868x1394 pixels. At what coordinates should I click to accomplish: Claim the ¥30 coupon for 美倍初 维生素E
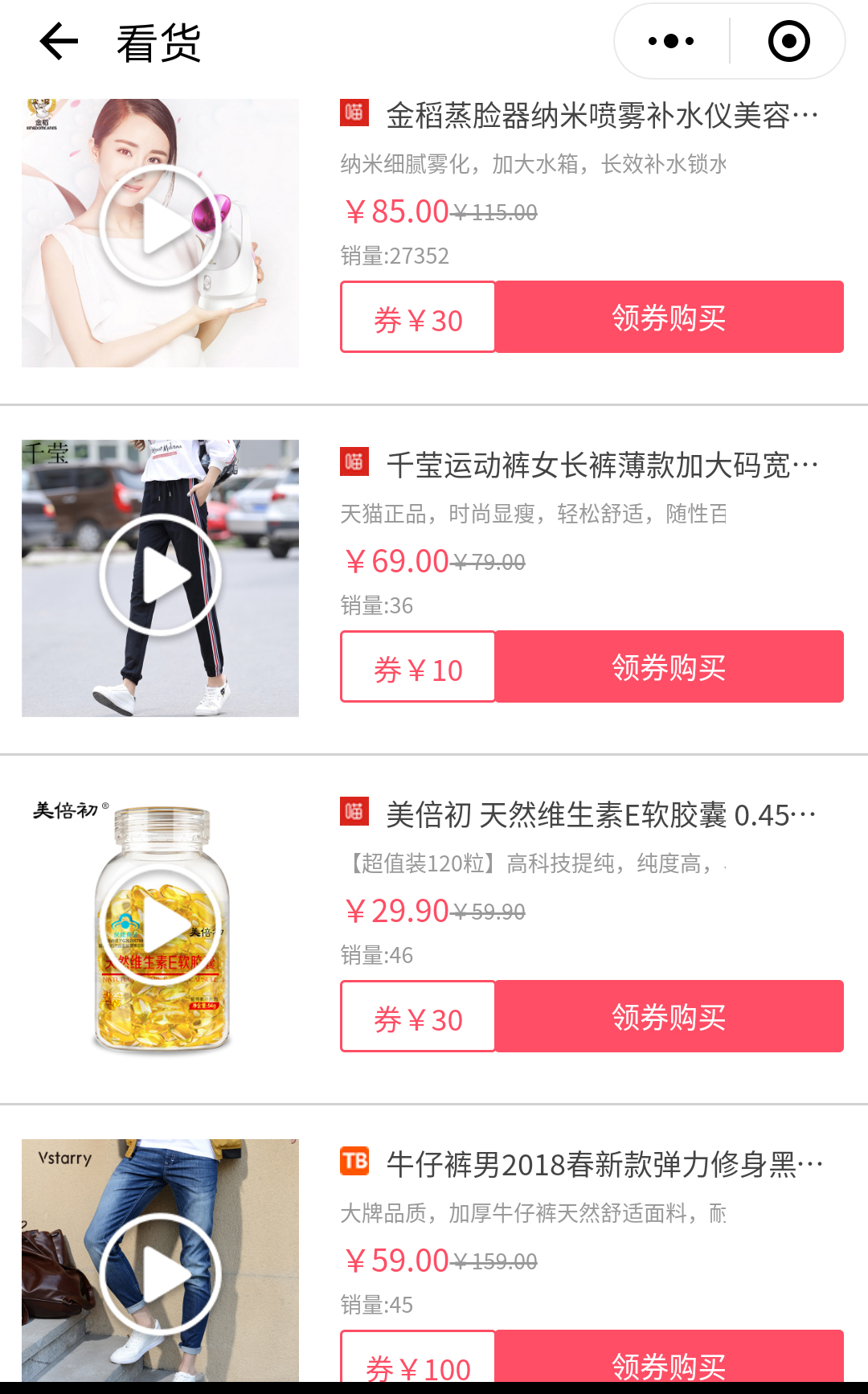(x=418, y=1016)
